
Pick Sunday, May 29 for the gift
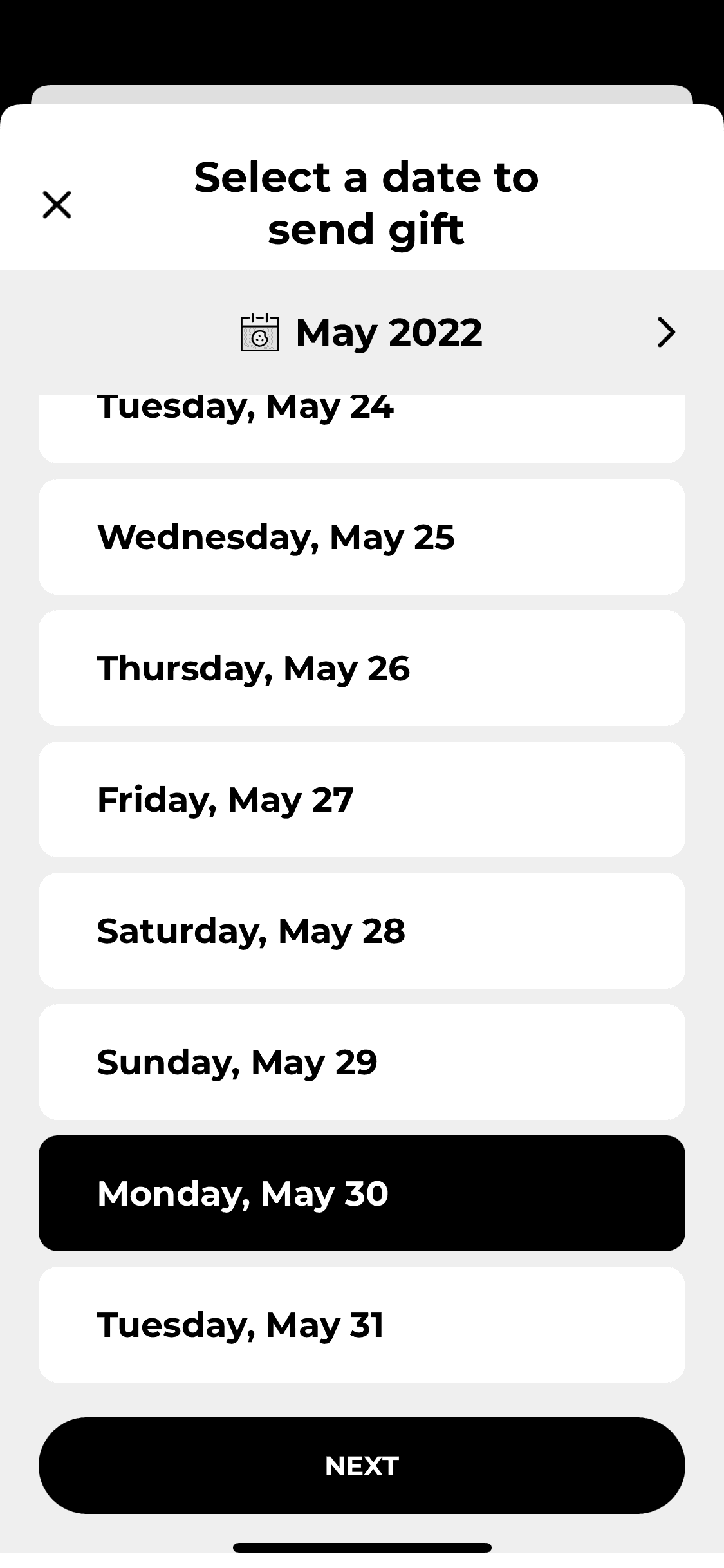tap(362, 1062)
